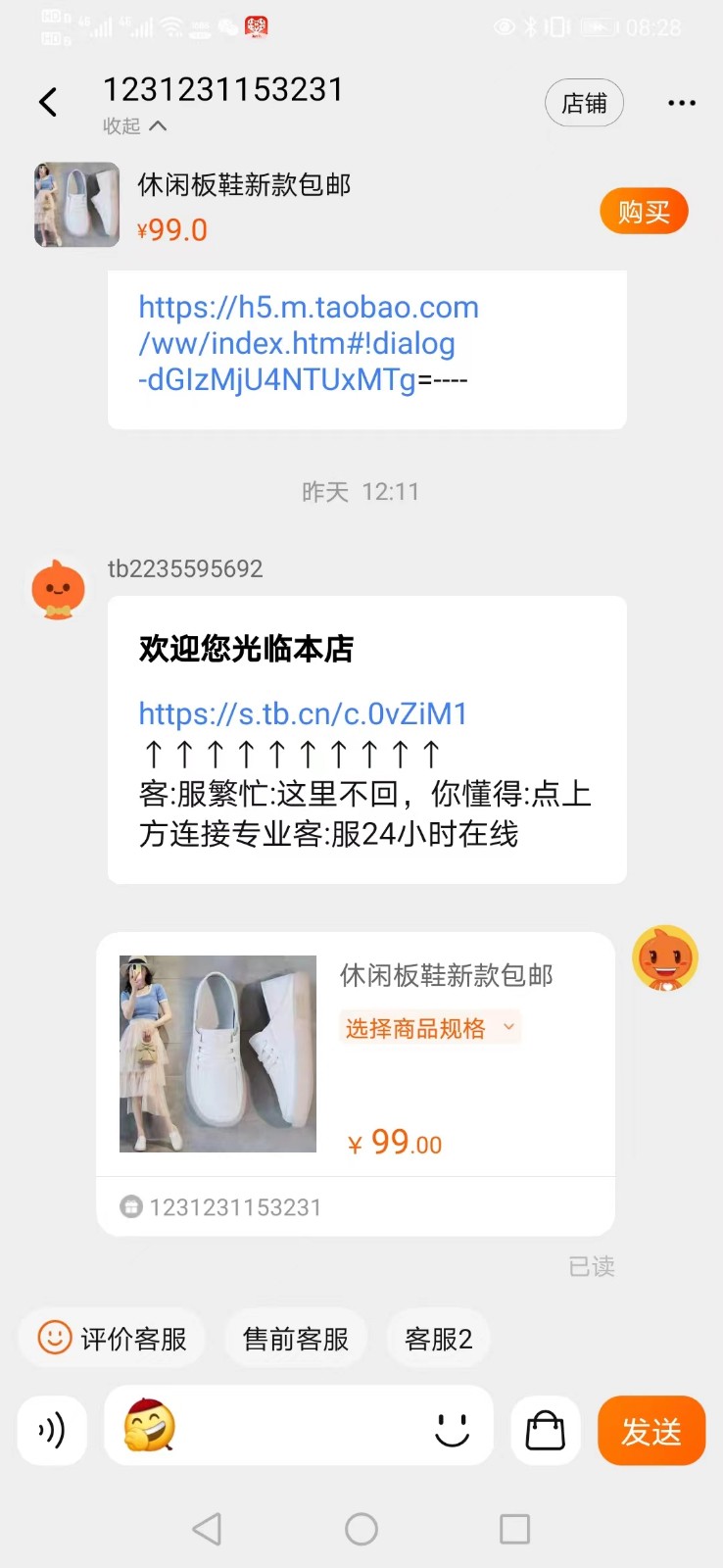Expand 选择商品规格 using its orange chevron
The image size is (723, 1568).
pos(508,1027)
